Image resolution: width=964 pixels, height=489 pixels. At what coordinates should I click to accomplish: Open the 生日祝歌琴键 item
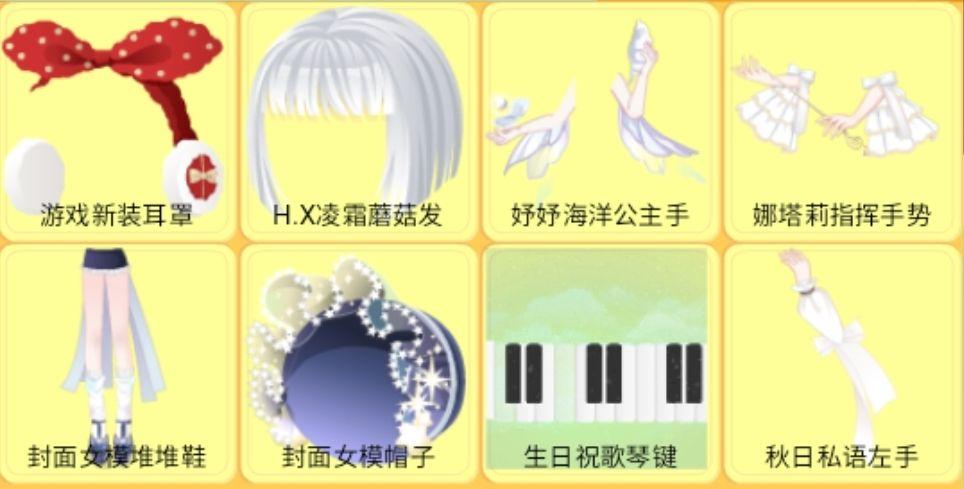[x=599, y=360]
